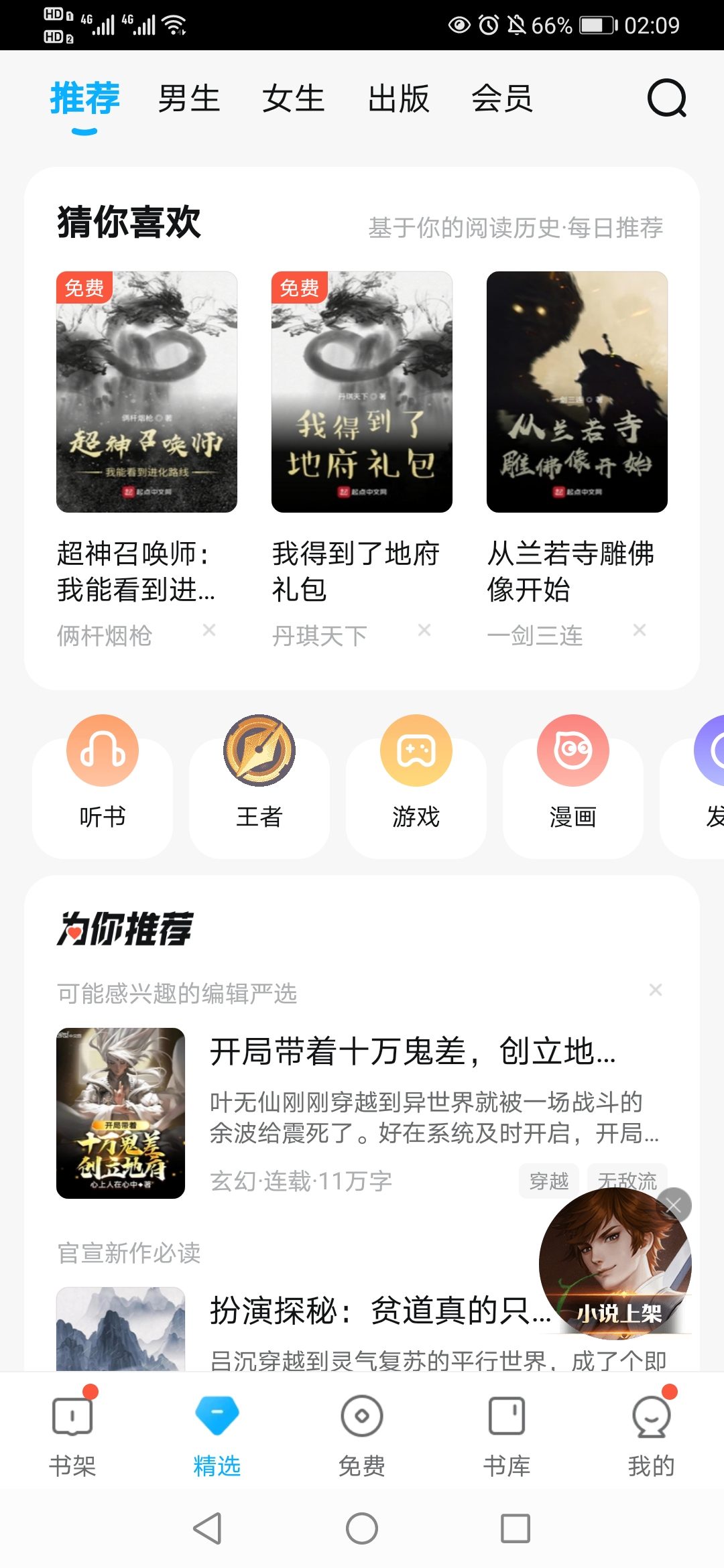Switch to the 出版 tab
The height and width of the screenshot is (1568, 724).
pos(398,99)
